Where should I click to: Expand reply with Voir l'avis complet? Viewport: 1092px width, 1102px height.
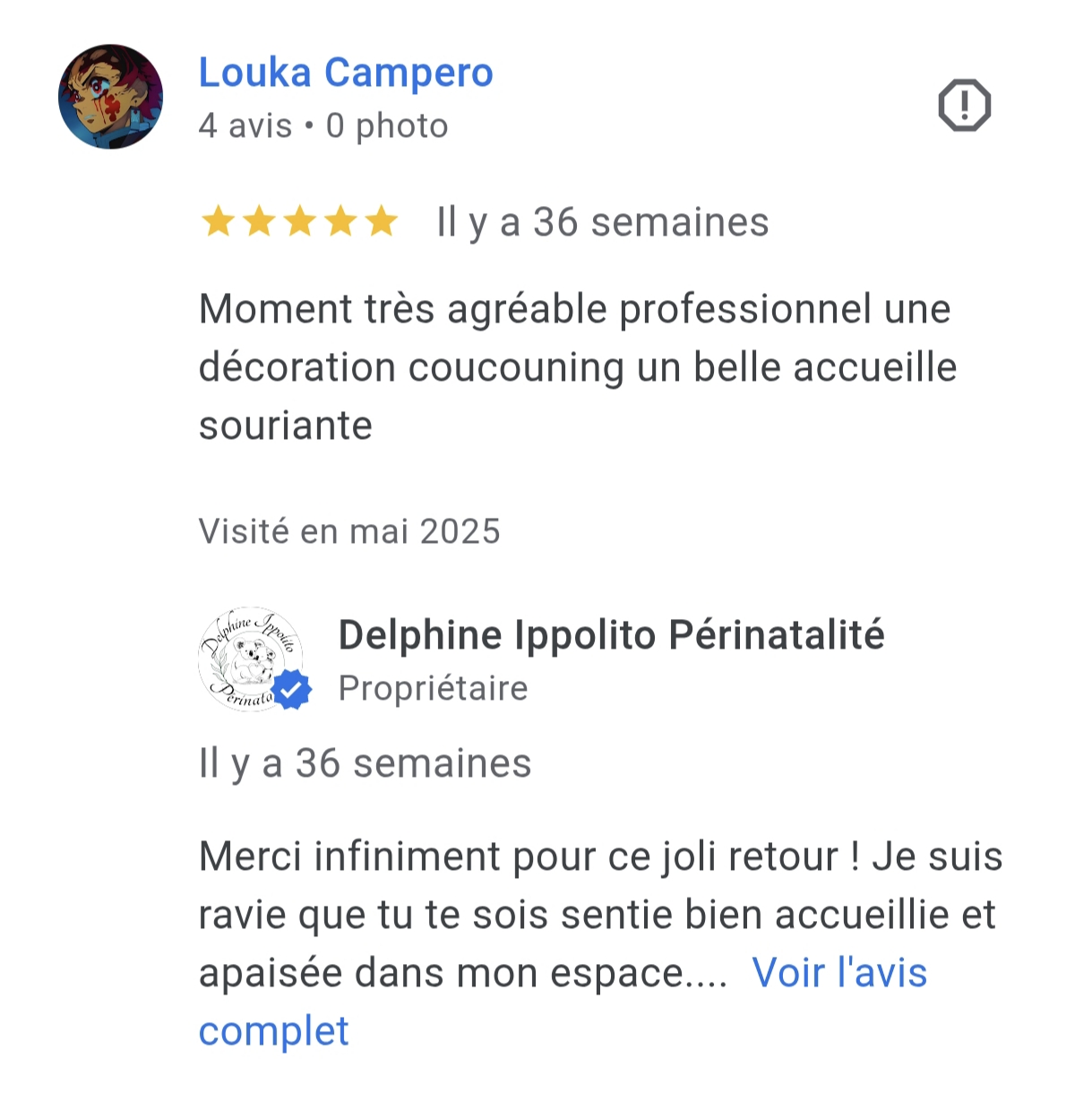tap(838, 973)
